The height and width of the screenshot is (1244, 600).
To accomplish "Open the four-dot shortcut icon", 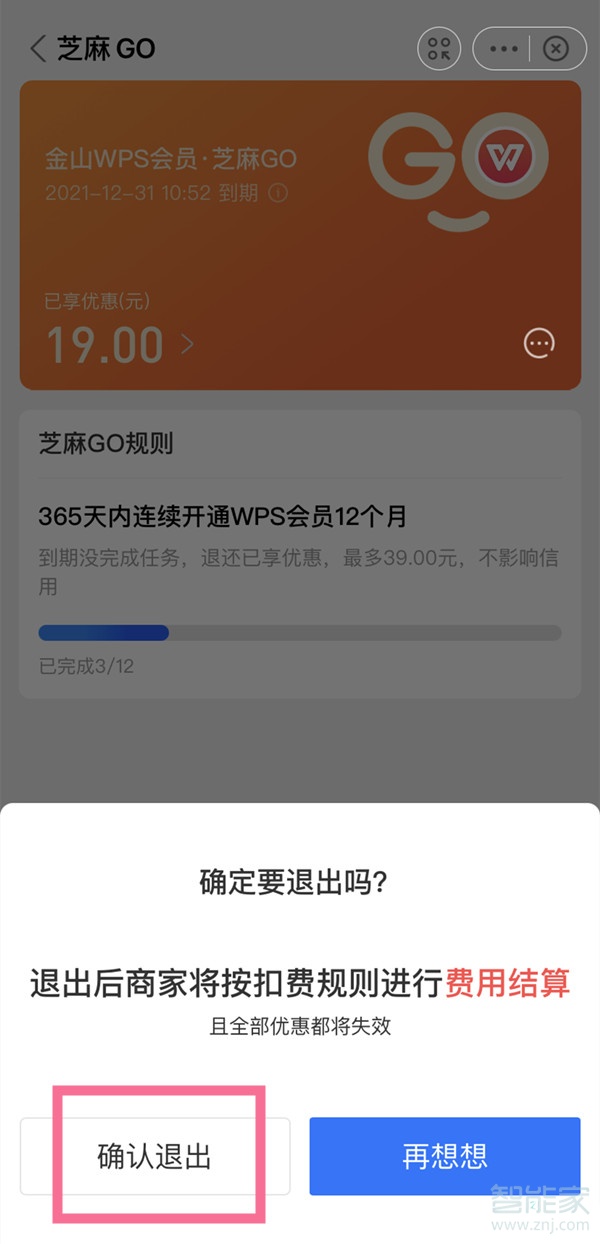I will point(439,49).
